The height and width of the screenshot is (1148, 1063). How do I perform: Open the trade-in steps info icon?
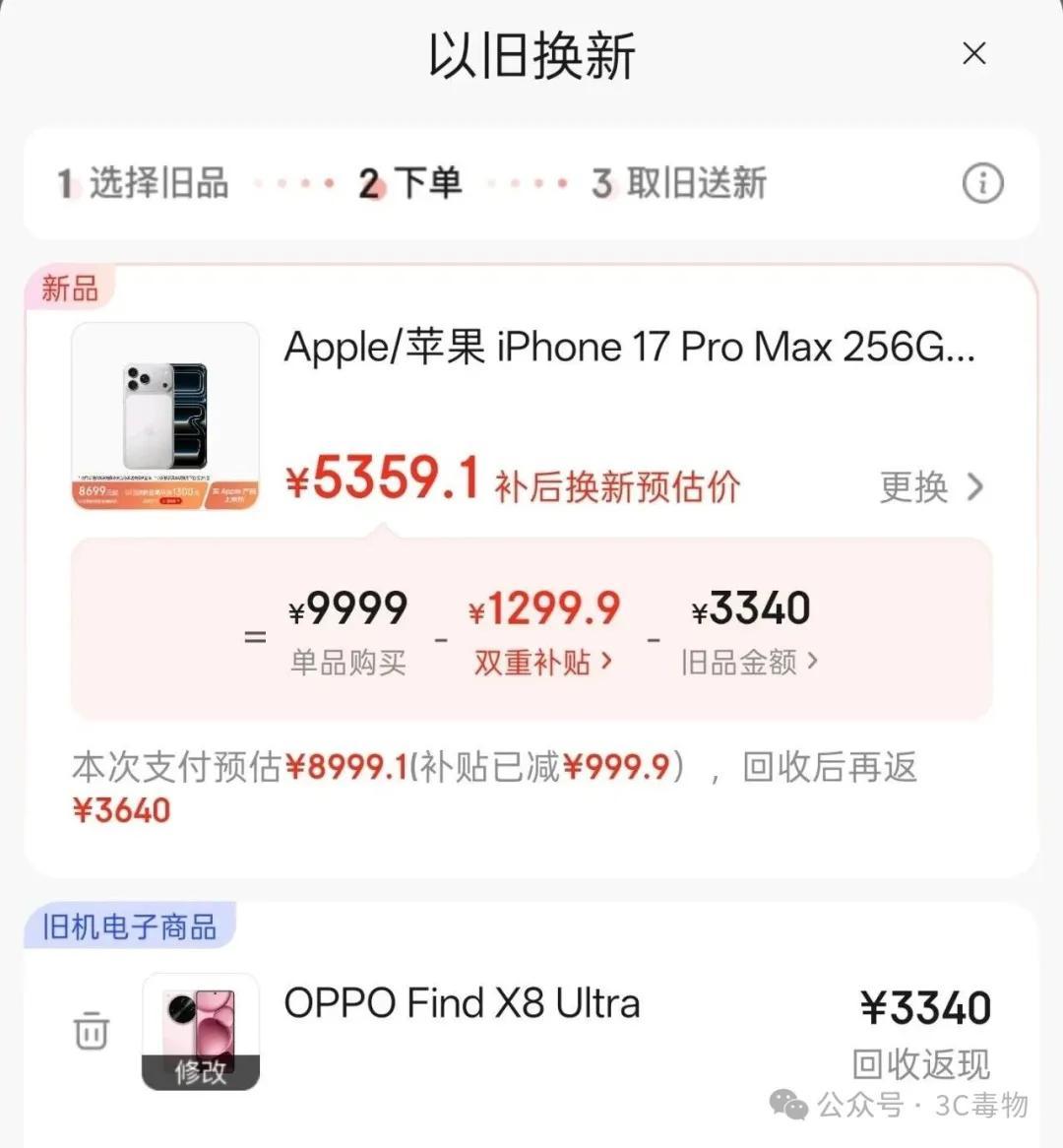point(981,183)
